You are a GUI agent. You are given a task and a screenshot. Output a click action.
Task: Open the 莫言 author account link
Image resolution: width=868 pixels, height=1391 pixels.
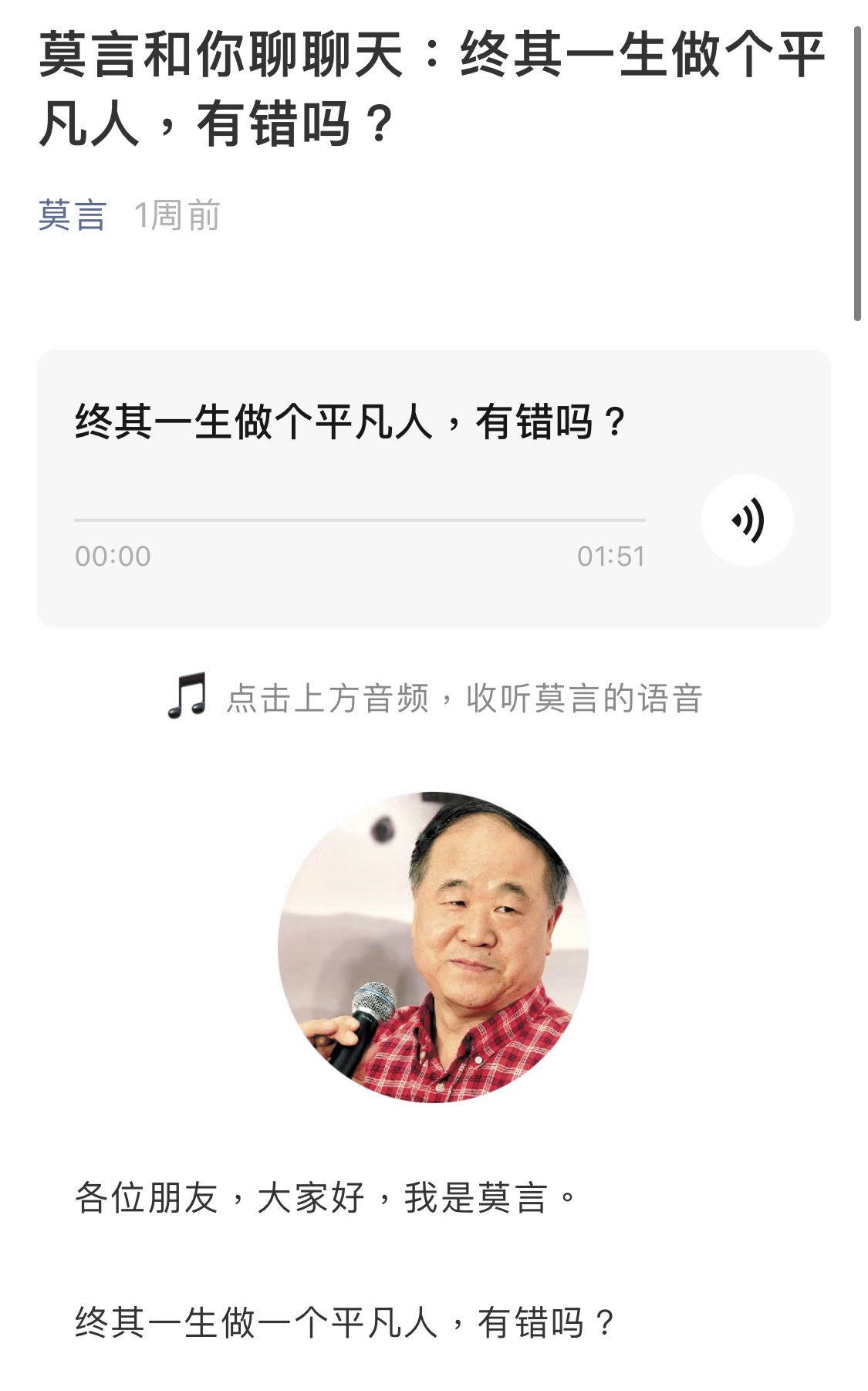72,215
